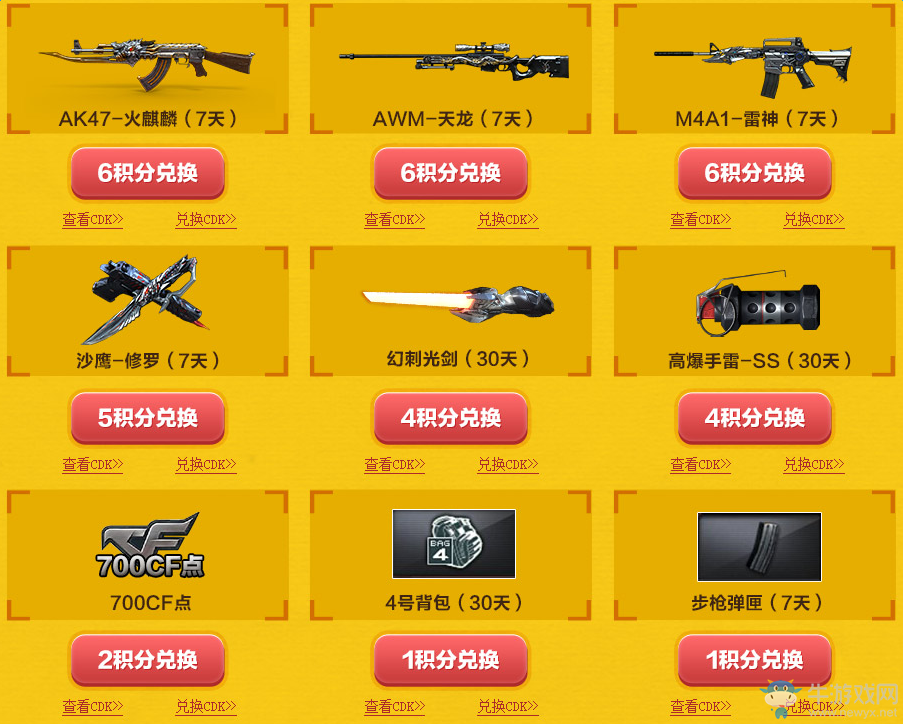Open 兑换CDK link under M4A1-雷神
The width and height of the screenshot is (903, 724).
[x=813, y=220]
